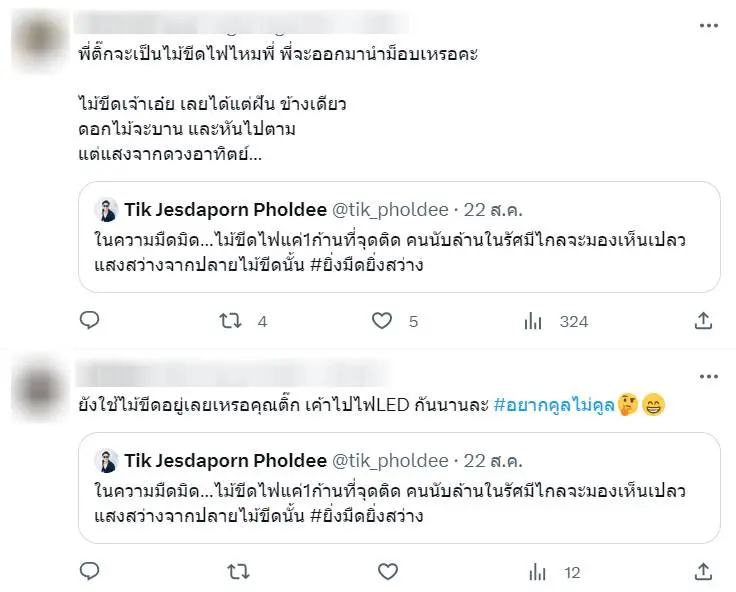736x592 pixels.
Task: Reply to the tweet with 324 views
Action: (89, 321)
